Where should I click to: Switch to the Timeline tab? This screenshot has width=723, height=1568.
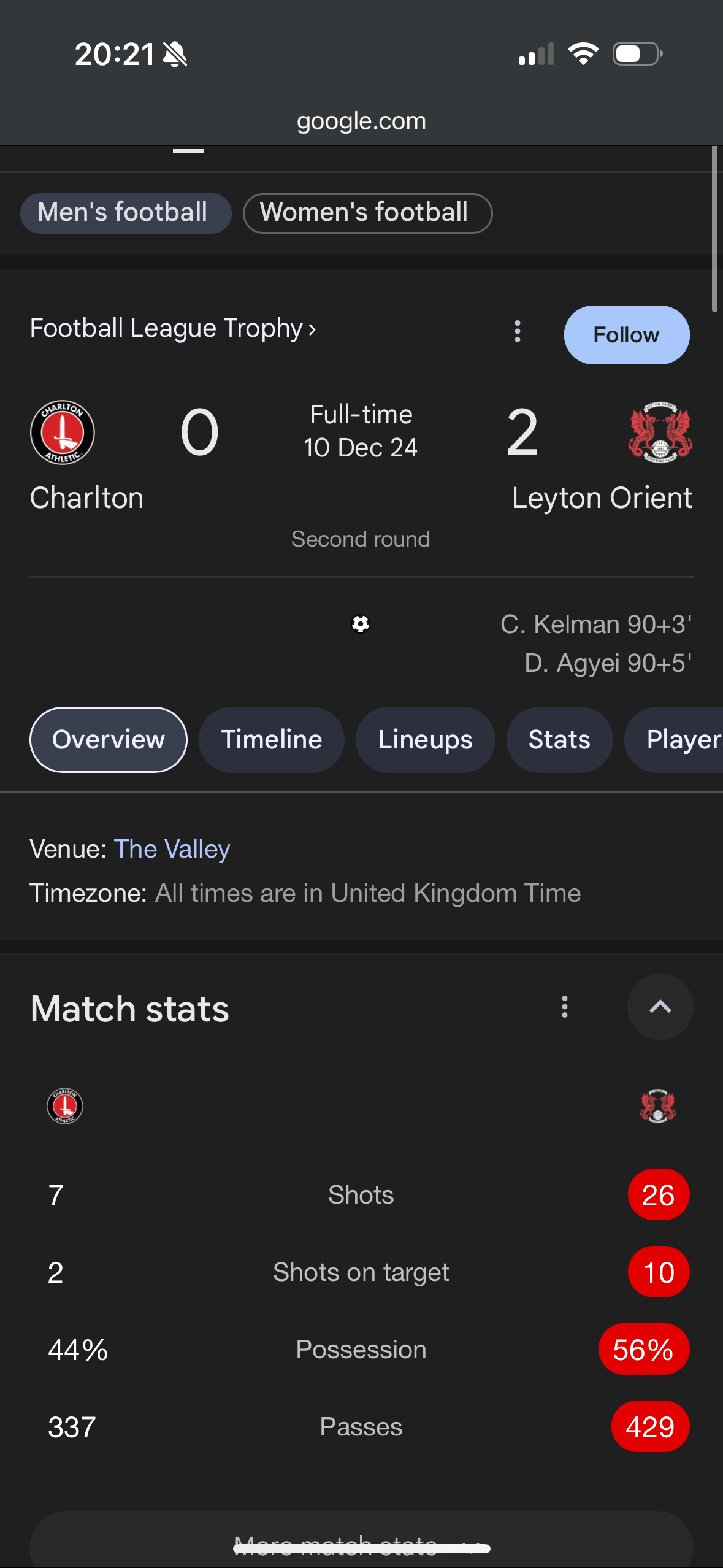tap(271, 739)
